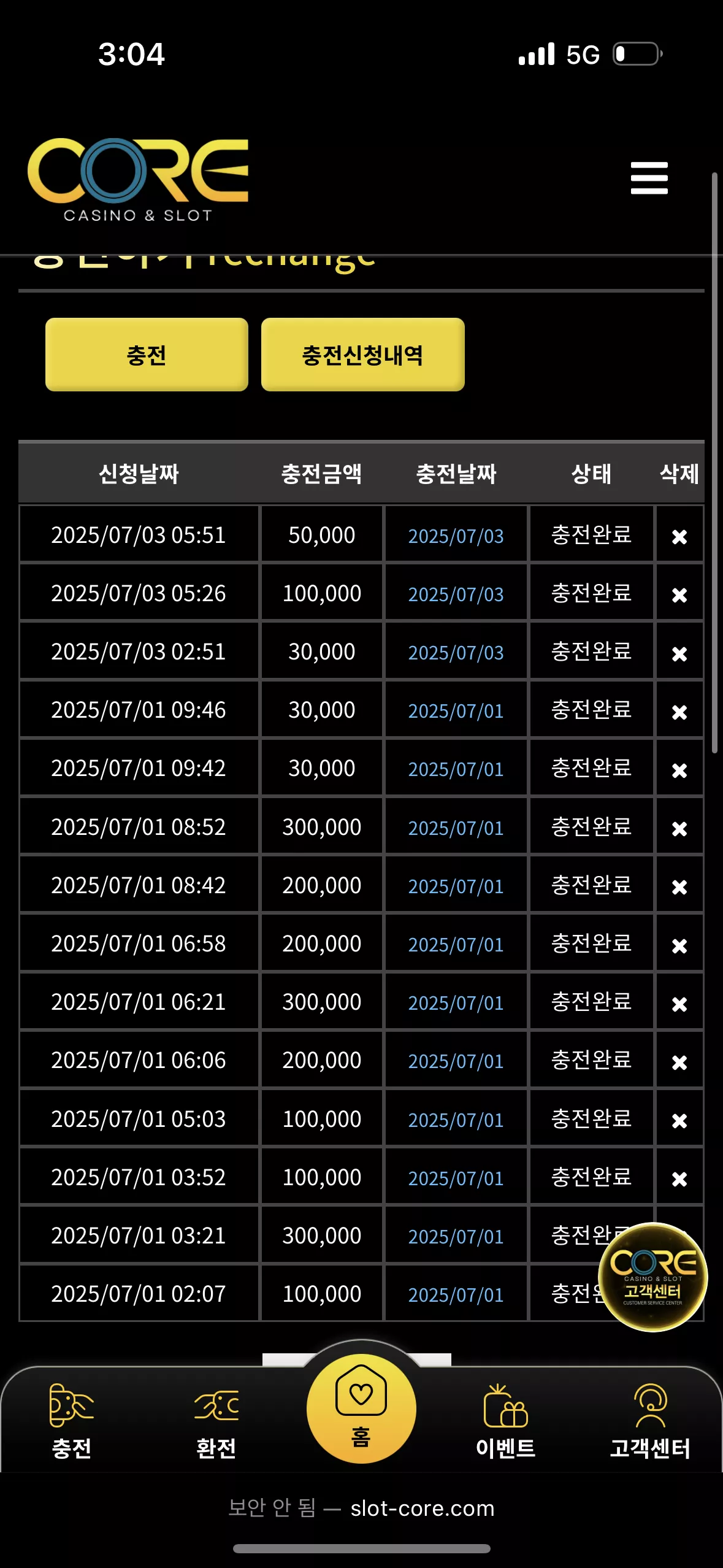
Task: Remove the 2025/07/01 03:52 entry
Action: pyautogui.click(x=679, y=1178)
